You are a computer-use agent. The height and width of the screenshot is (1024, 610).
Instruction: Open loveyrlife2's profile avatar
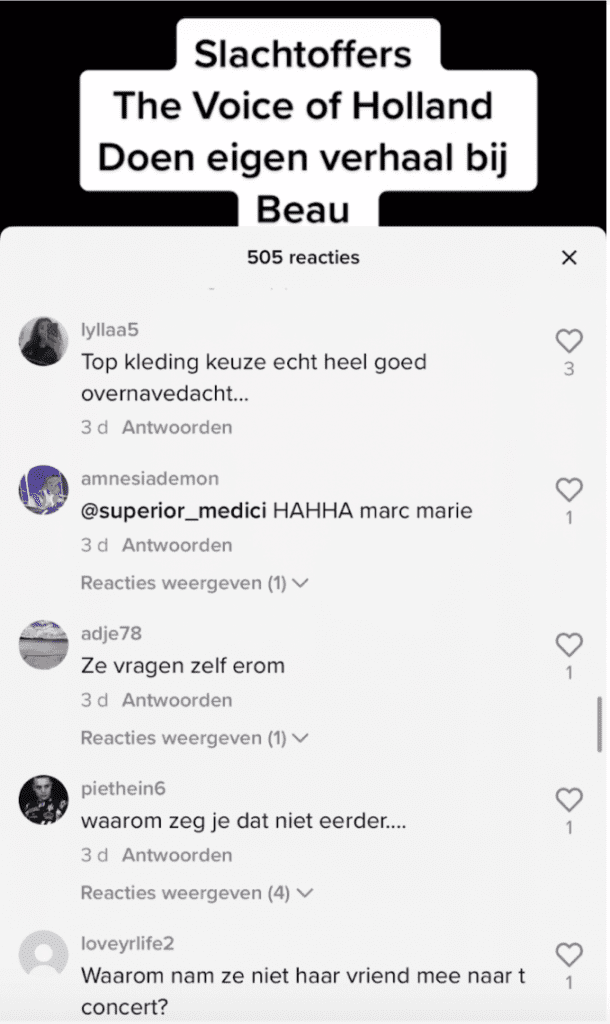pos(44,956)
